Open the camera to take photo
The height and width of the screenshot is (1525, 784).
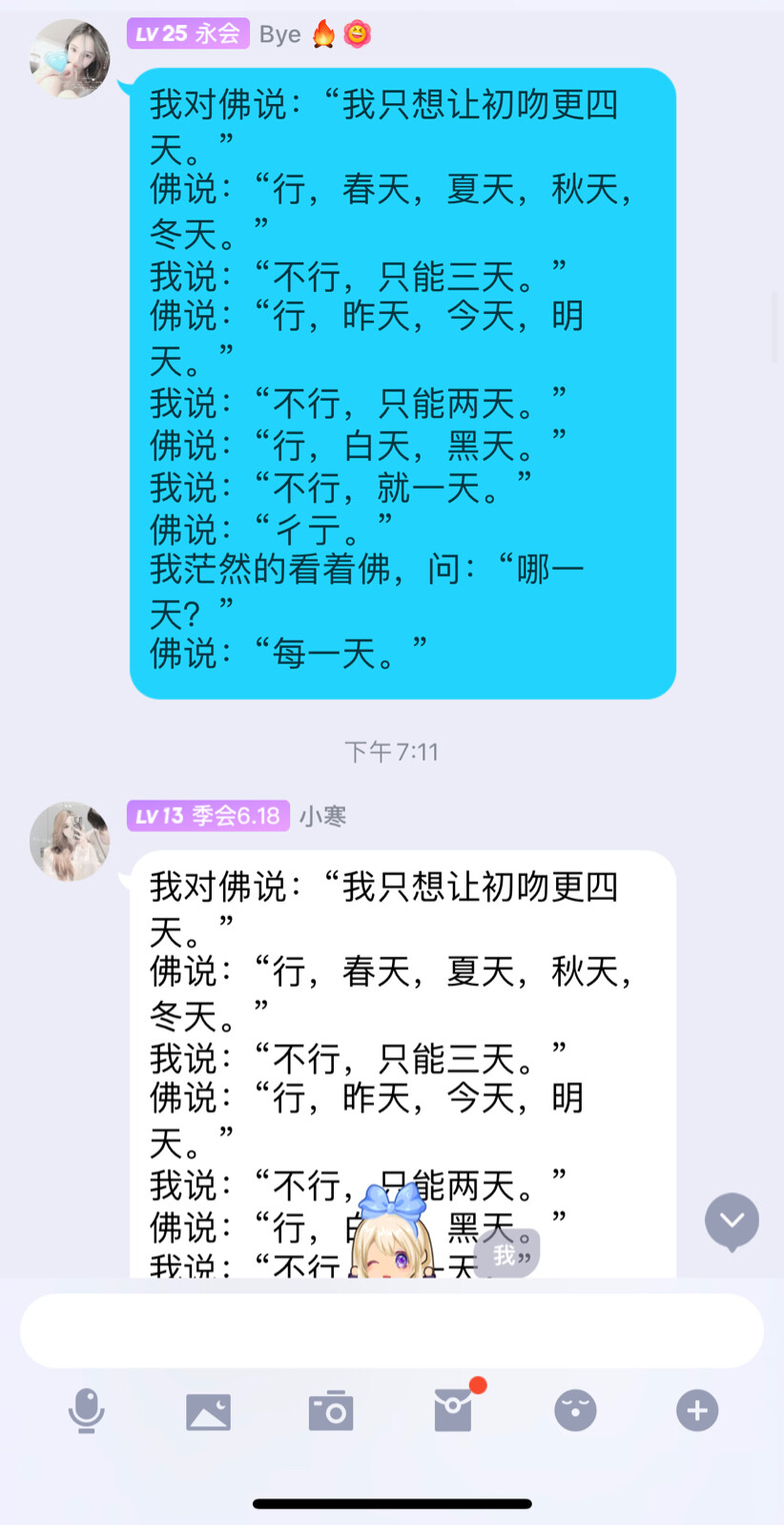pos(331,1410)
